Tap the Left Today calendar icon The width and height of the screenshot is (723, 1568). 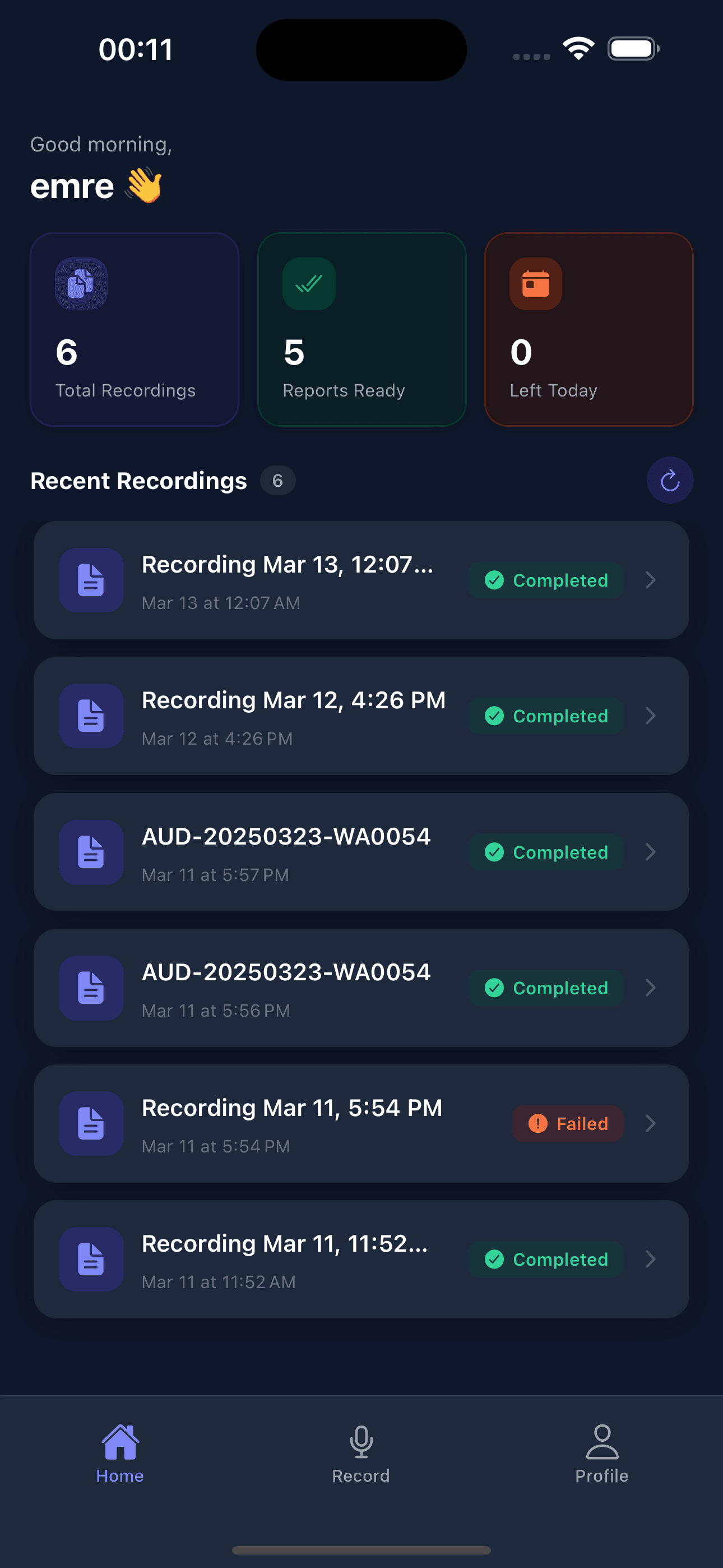tap(536, 284)
